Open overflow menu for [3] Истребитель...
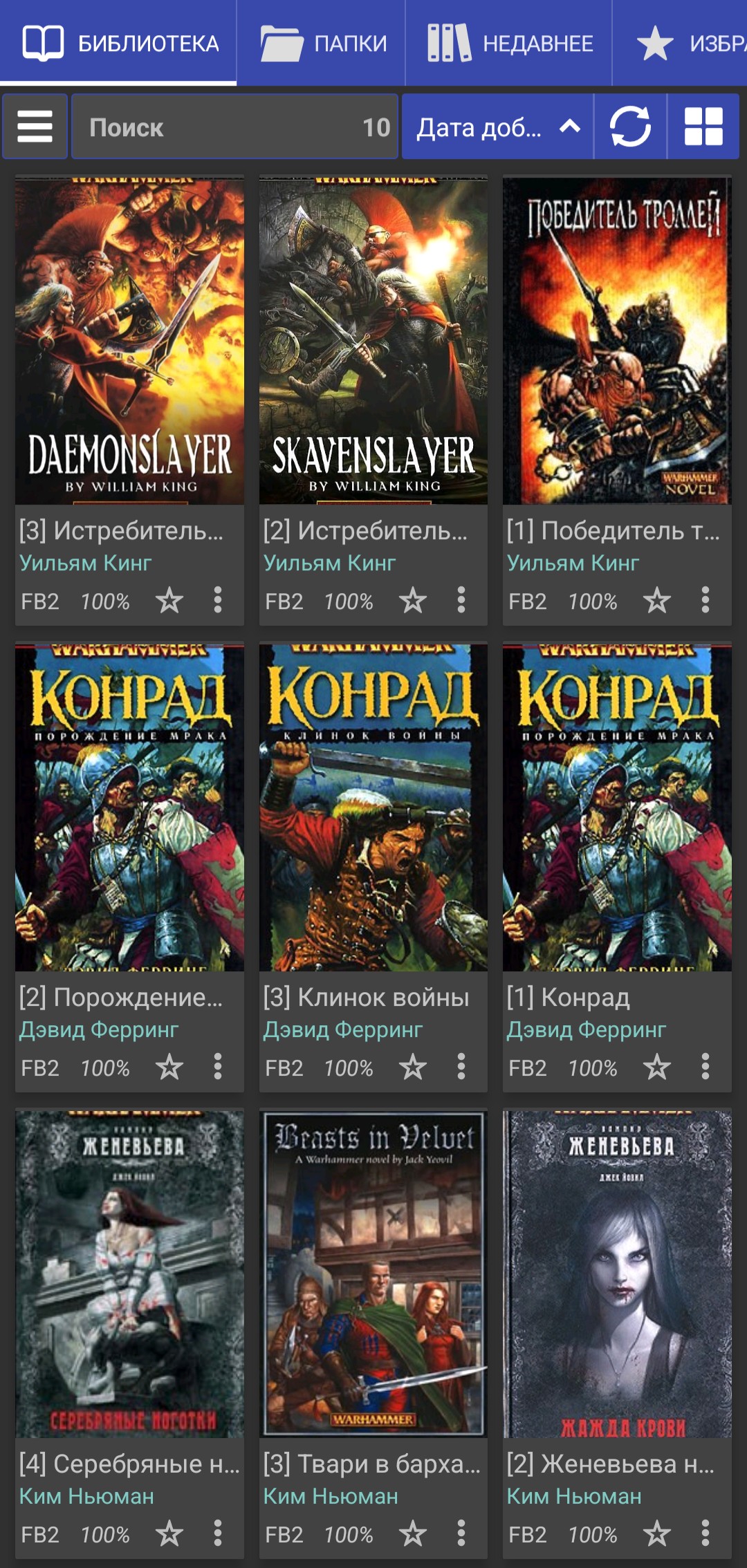Screen dimensions: 747x1568 [x=218, y=600]
